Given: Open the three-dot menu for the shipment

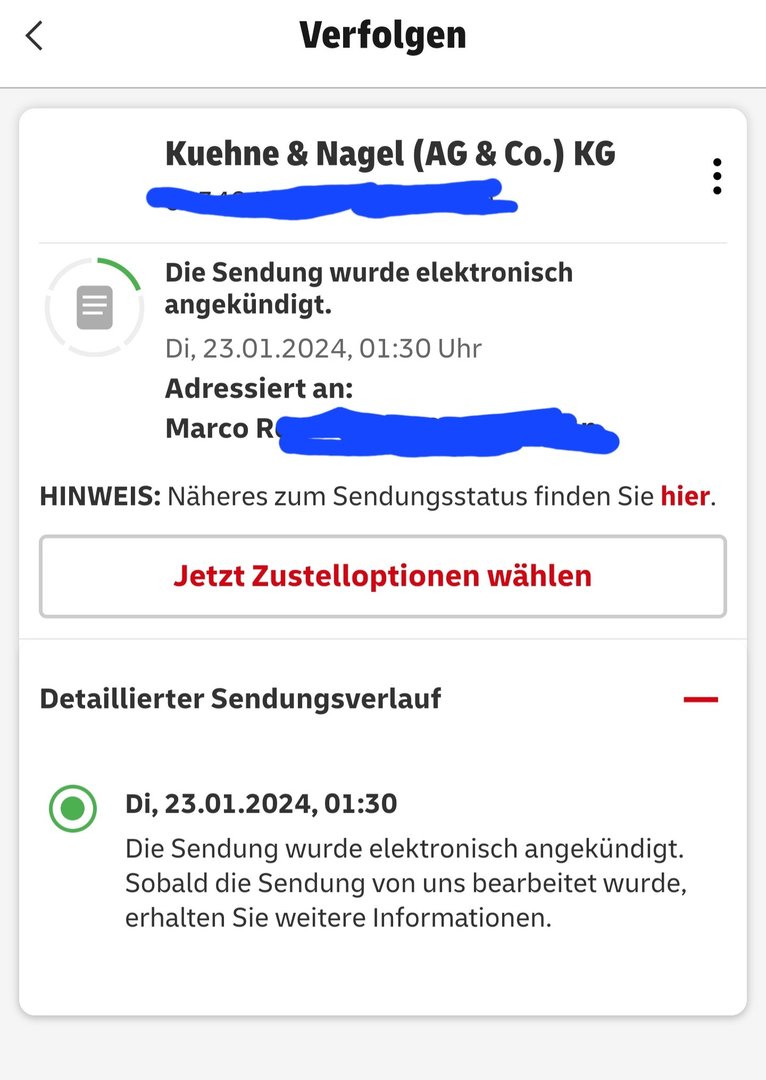Looking at the screenshot, I should (717, 176).
